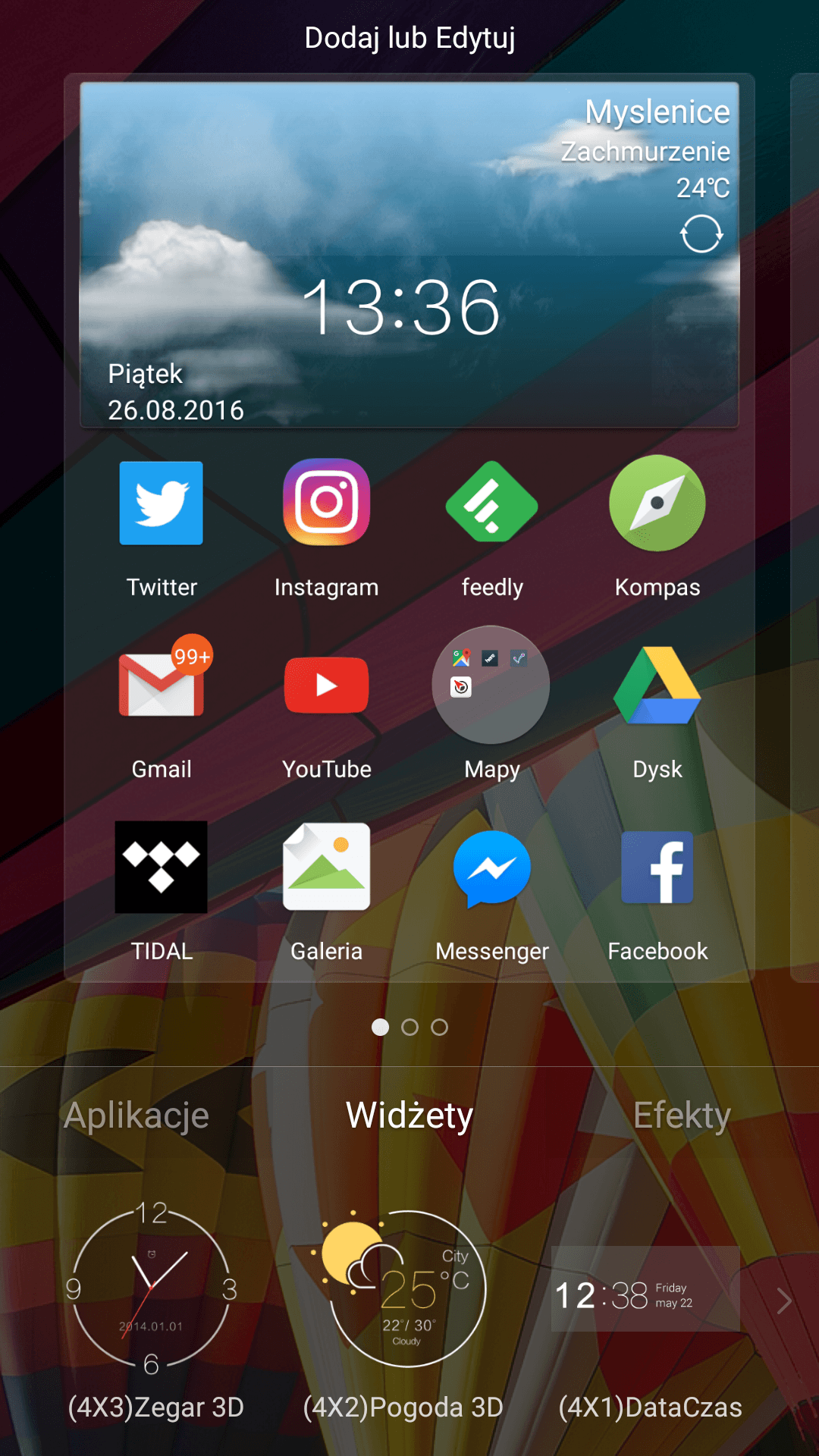Tap the right arrow for more widgets

tap(784, 1301)
